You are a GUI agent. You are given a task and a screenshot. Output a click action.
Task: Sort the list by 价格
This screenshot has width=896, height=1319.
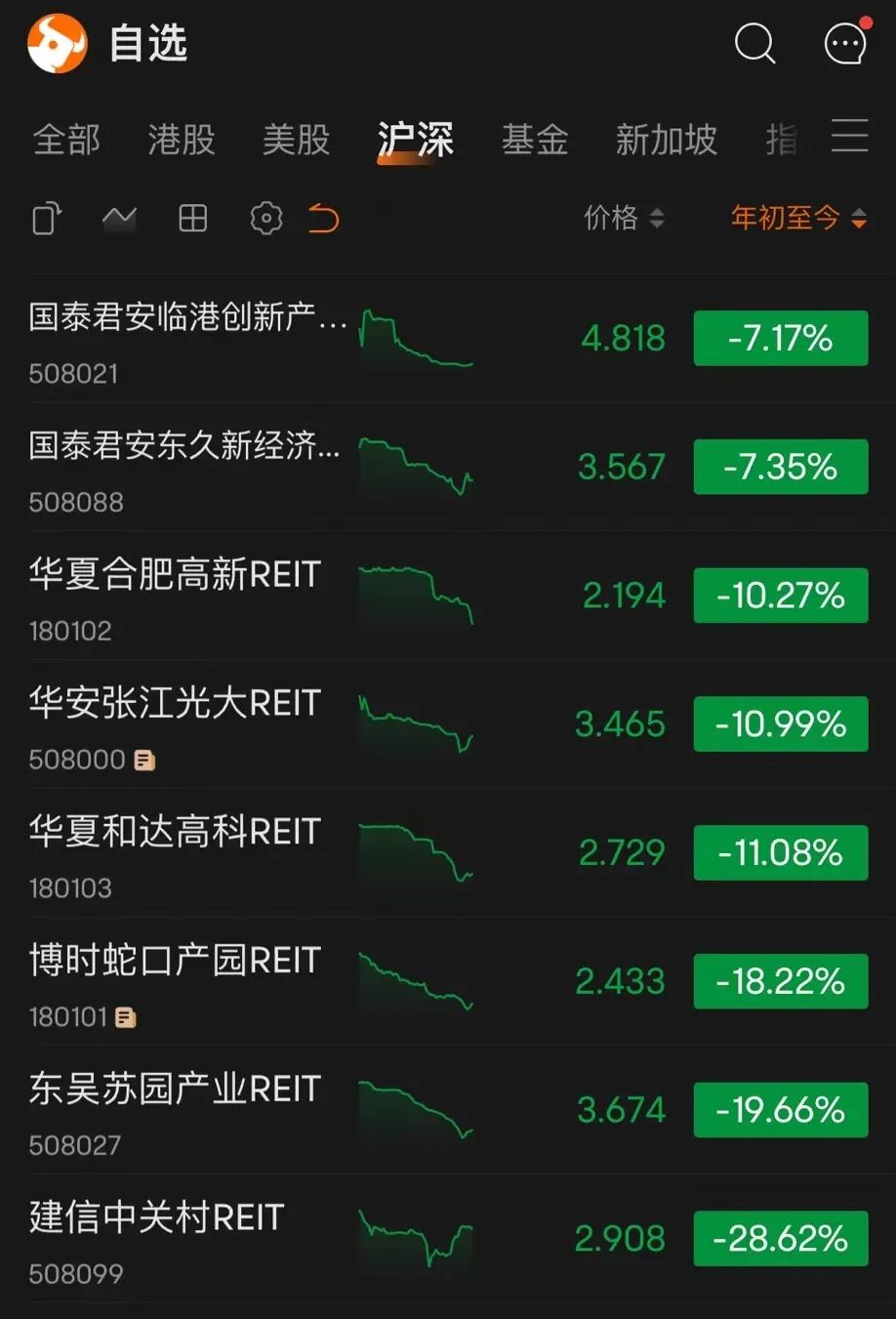(x=624, y=218)
